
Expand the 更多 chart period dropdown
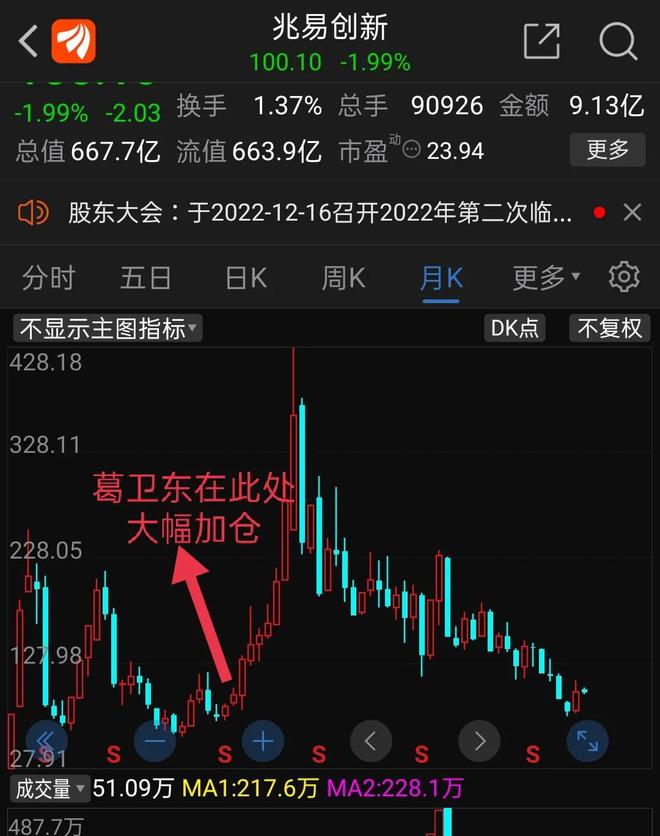tap(545, 277)
